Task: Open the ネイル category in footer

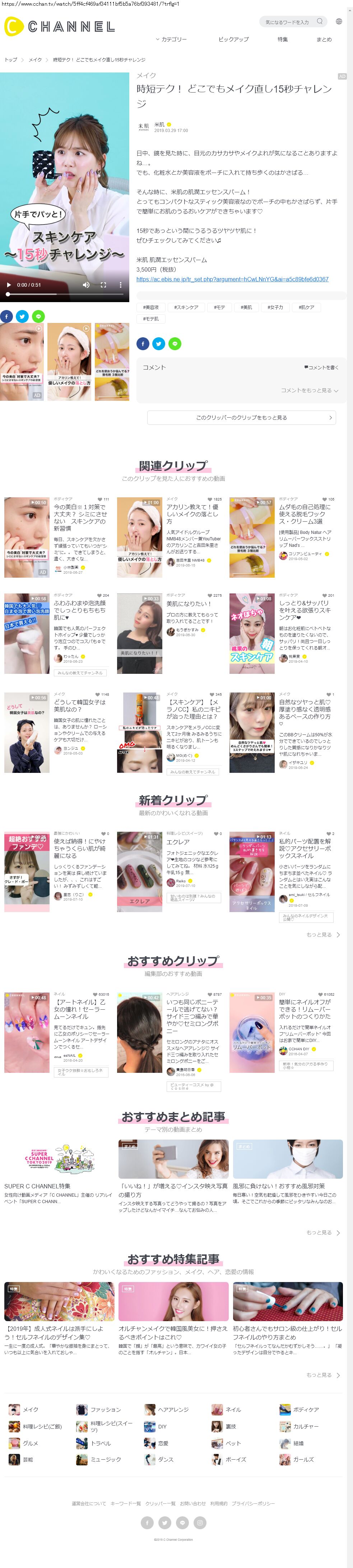Action: click(x=233, y=1410)
